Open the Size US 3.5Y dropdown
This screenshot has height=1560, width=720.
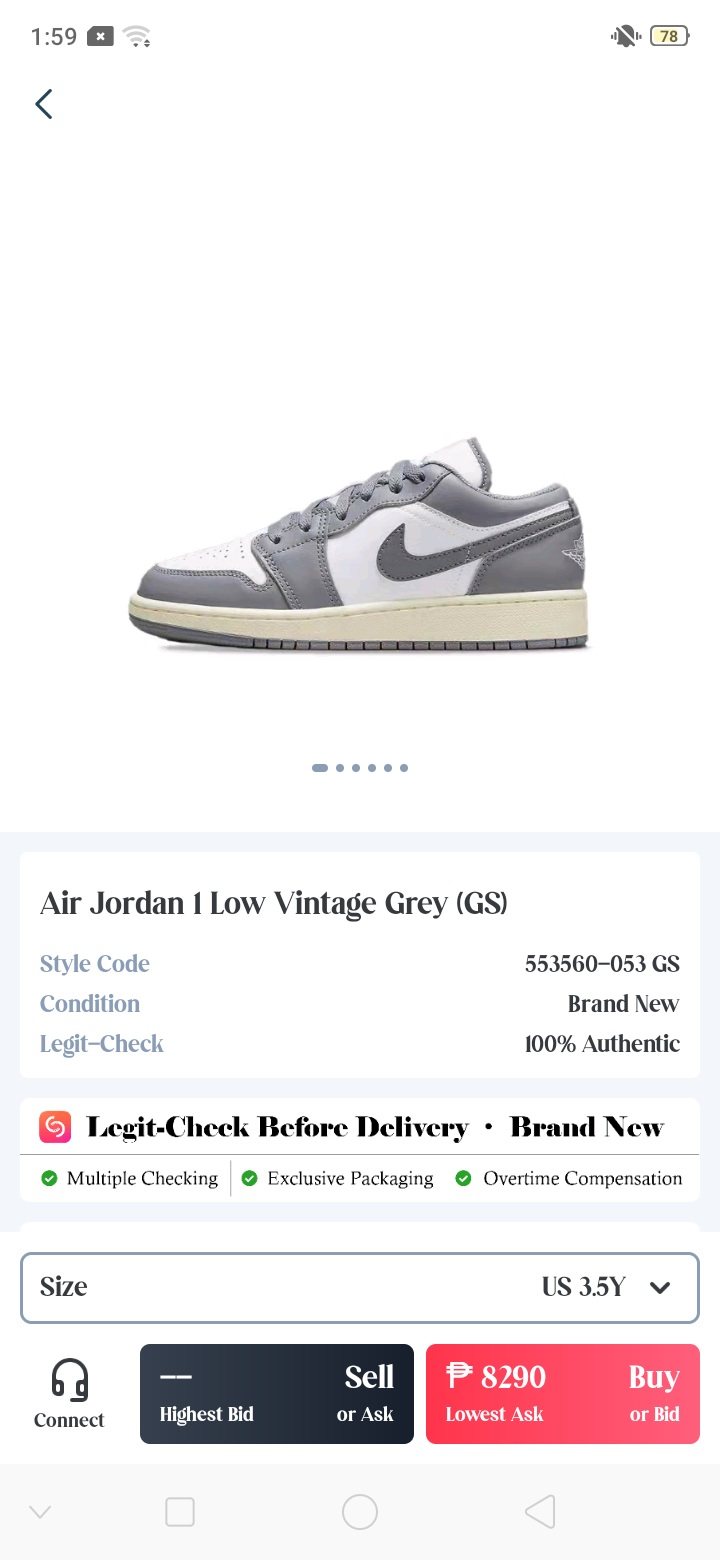[360, 1287]
